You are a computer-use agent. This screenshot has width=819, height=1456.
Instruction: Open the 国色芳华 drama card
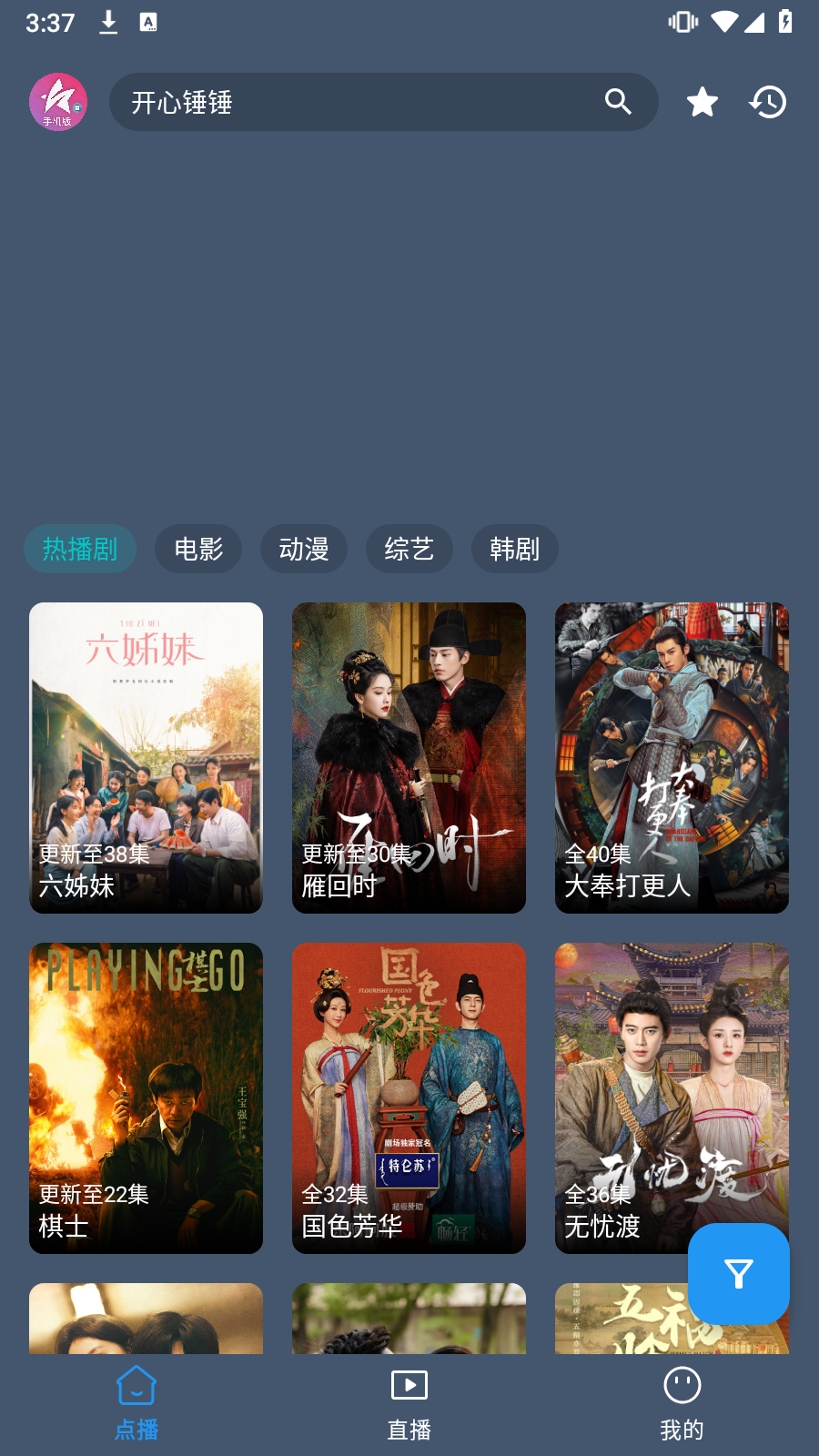click(409, 1097)
